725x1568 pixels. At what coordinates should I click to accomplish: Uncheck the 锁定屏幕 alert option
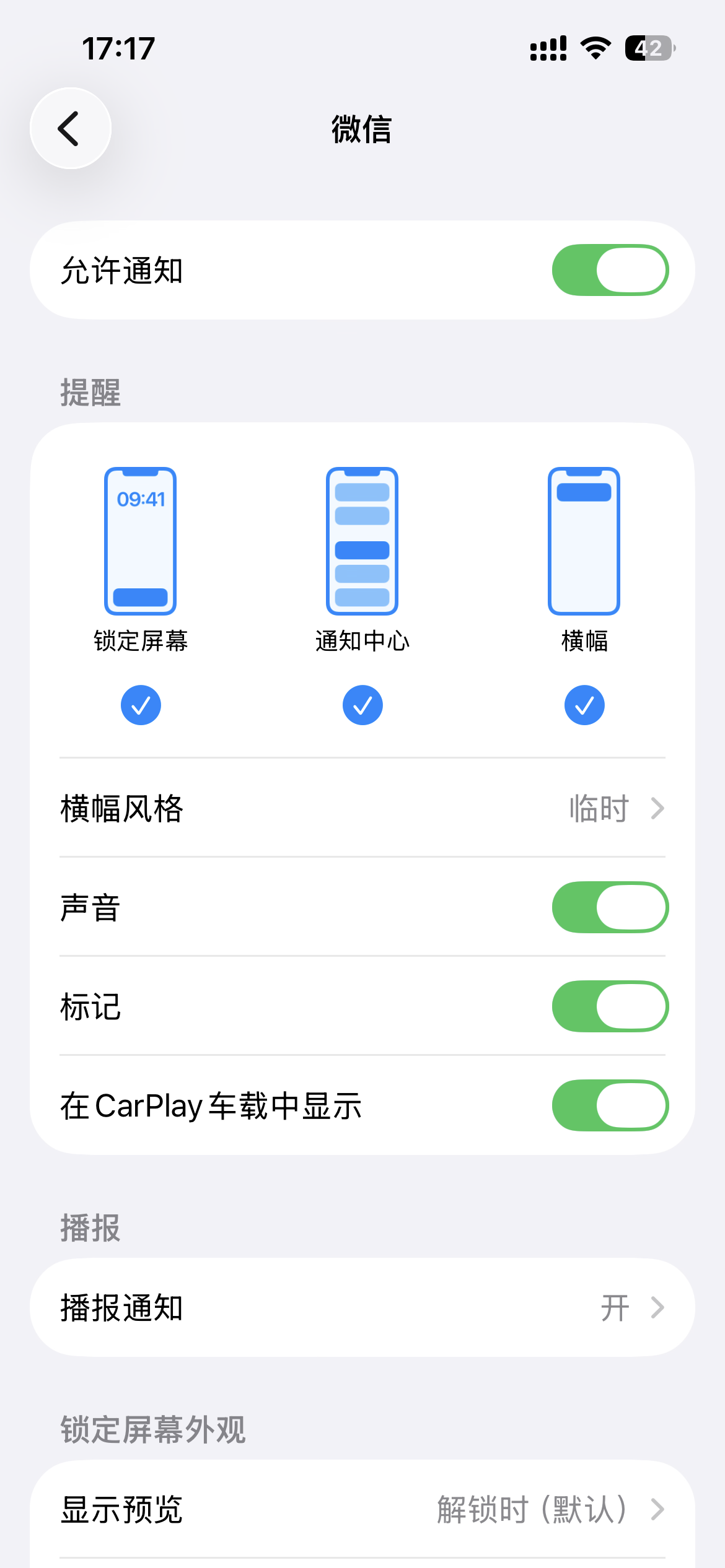click(x=141, y=705)
